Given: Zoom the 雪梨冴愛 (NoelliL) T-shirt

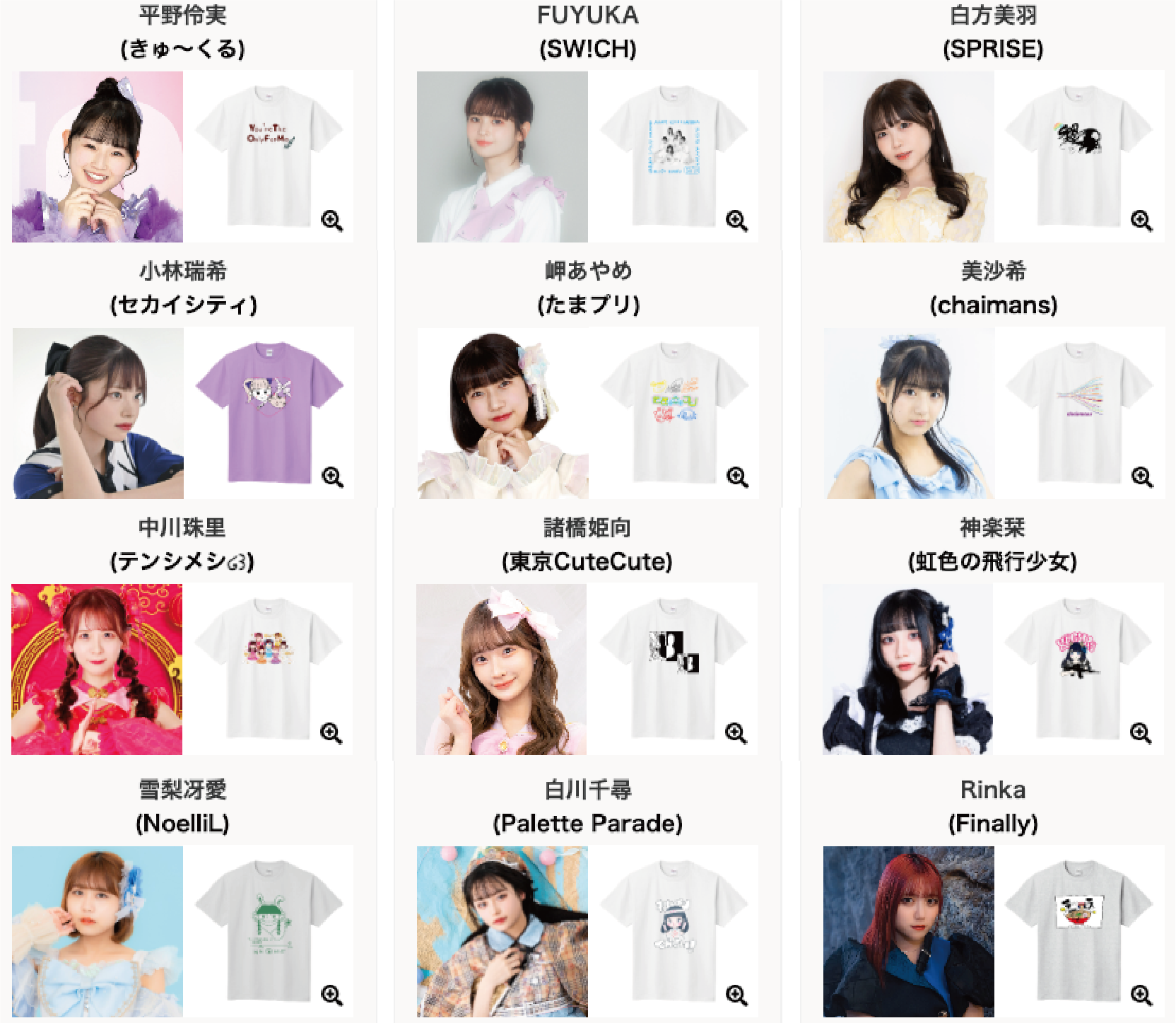Looking at the screenshot, I should [x=331, y=995].
